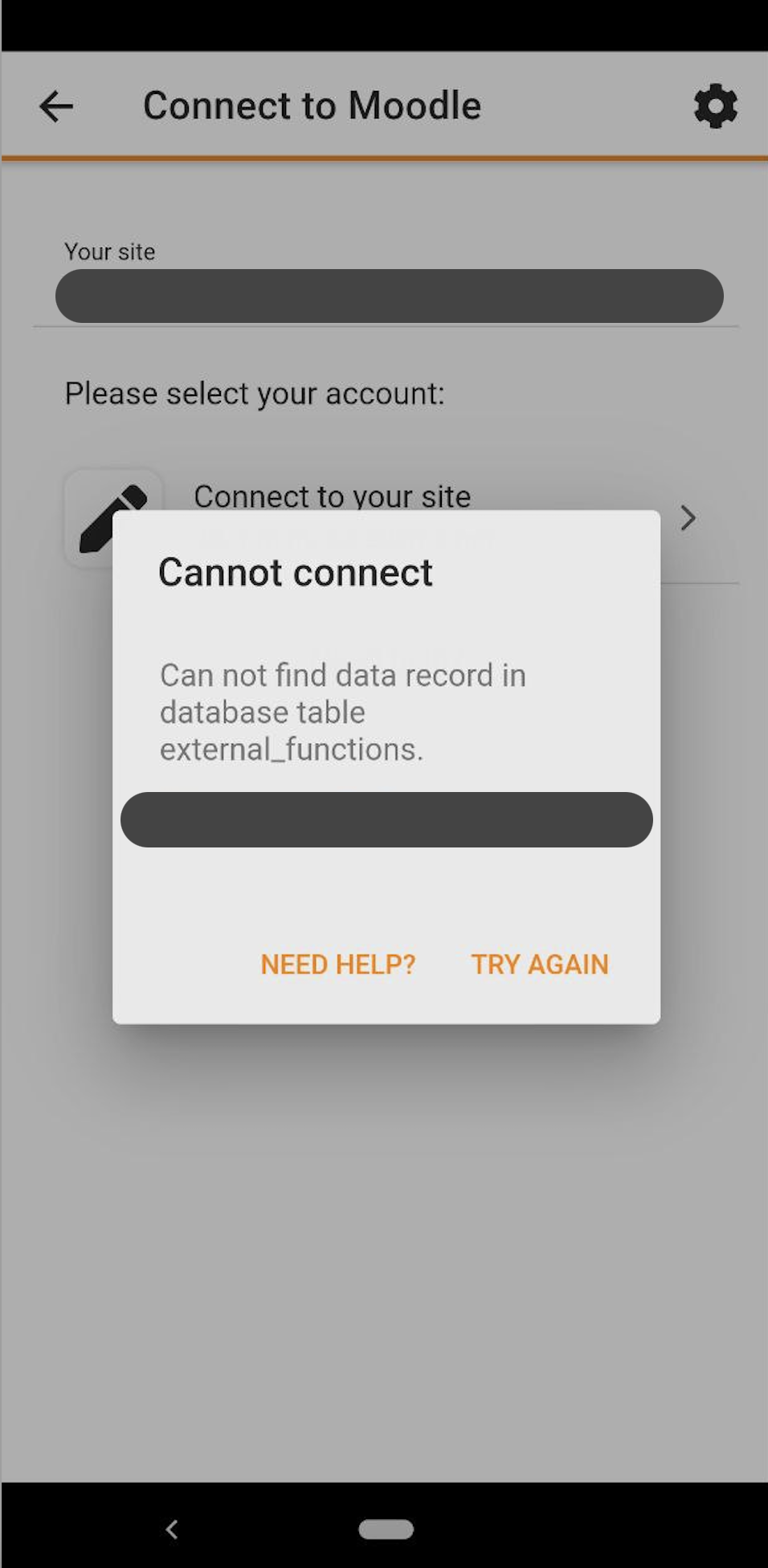
Task: Tap the system home pill
Action: click(x=386, y=1529)
